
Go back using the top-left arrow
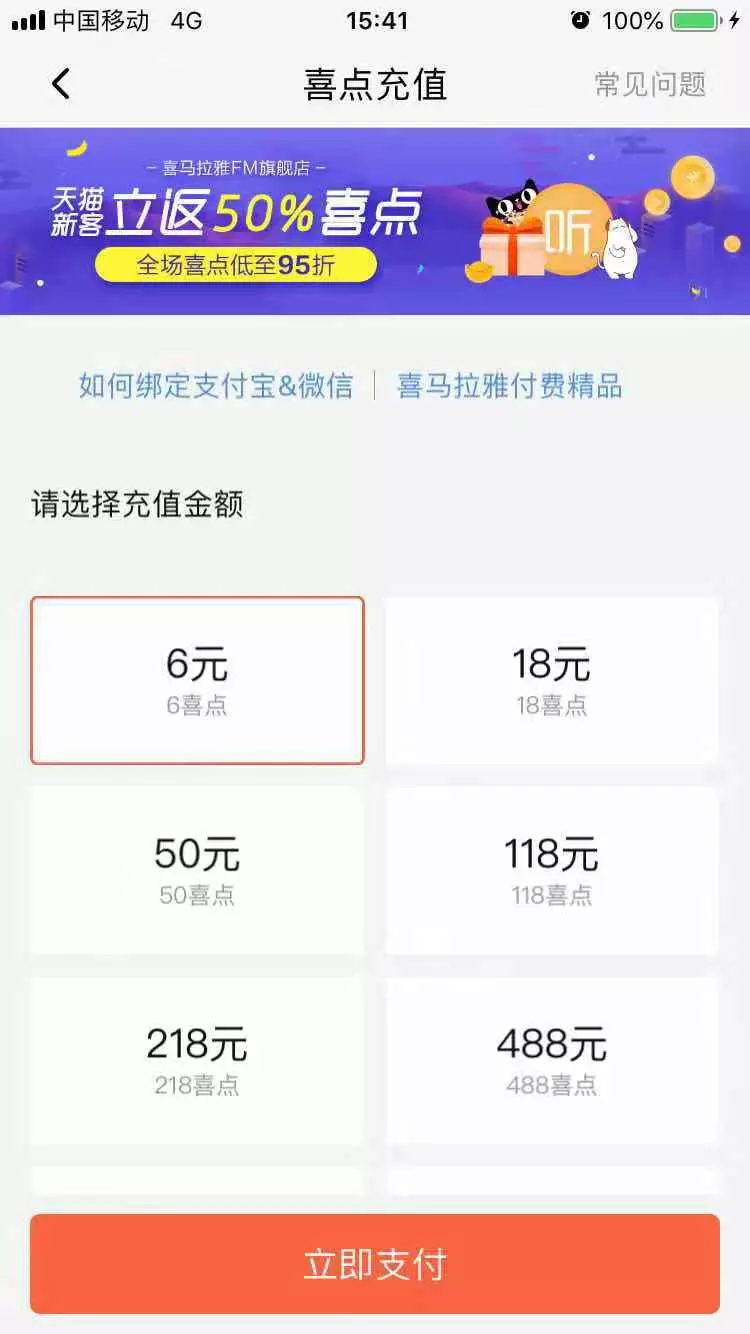pos(61,84)
